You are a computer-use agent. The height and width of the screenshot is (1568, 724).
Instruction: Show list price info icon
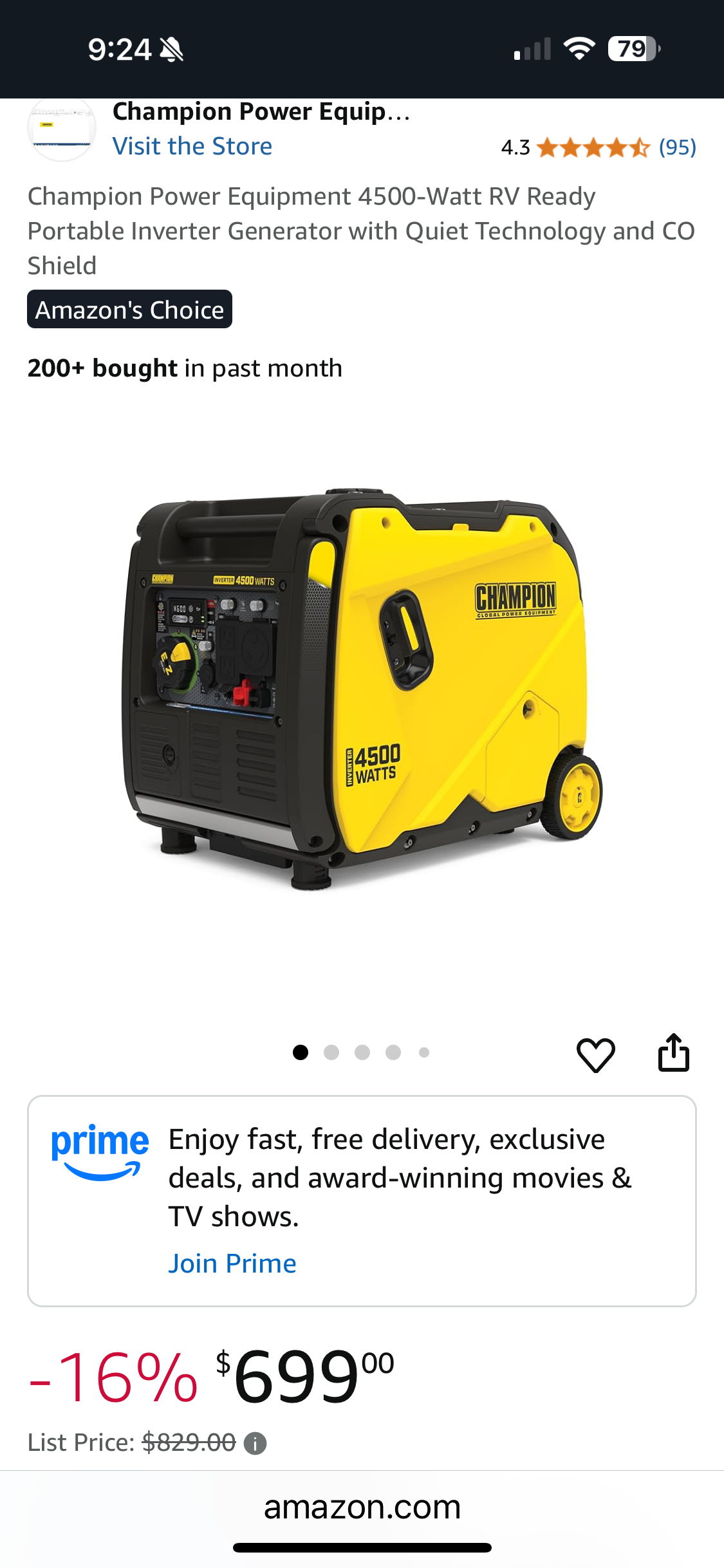pyautogui.click(x=255, y=1444)
